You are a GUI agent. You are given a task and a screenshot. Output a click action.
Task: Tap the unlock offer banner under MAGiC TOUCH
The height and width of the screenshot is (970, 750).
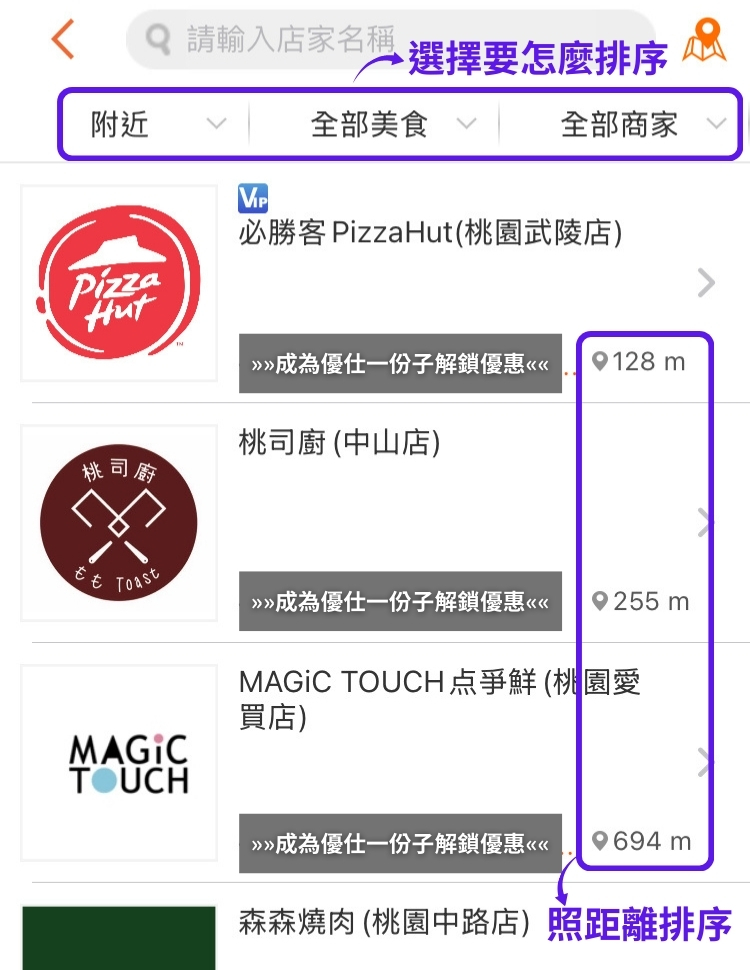click(x=400, y=843)
